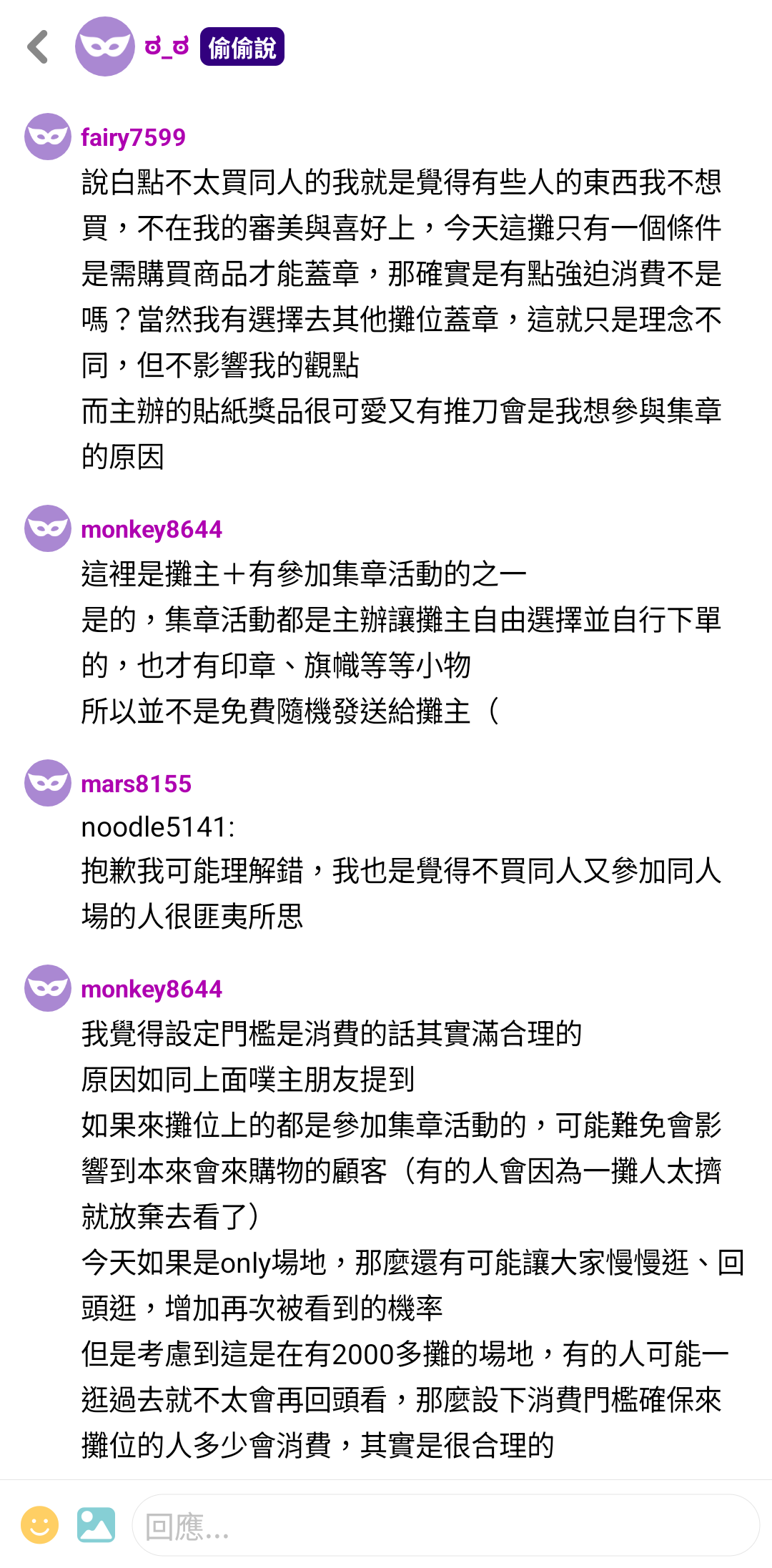Attach an image to the reply
Image resolution: width=772 pixels, height=1568 pixels.
(96, 1525)
